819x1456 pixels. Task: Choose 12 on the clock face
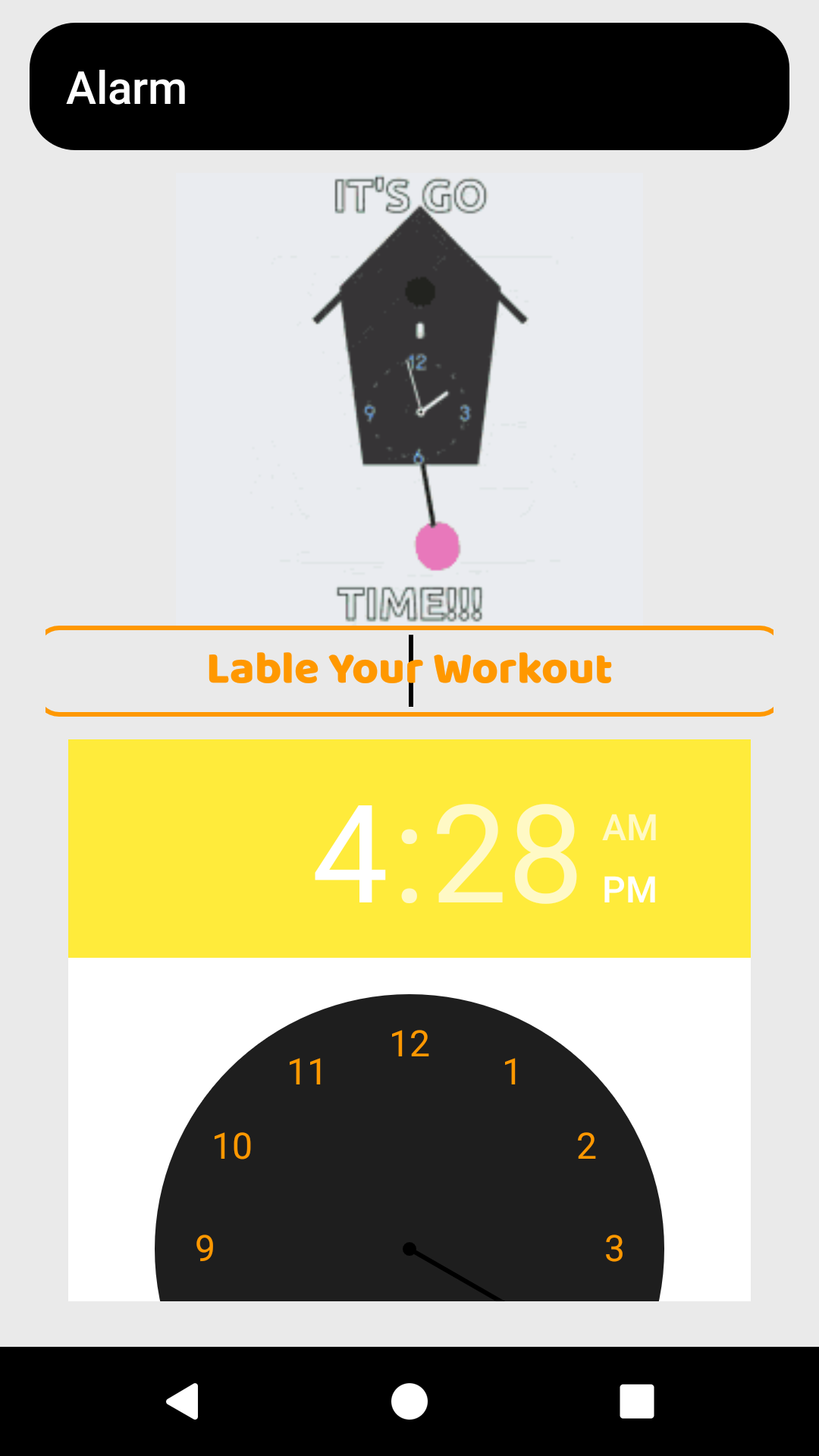coord(410,1044)
